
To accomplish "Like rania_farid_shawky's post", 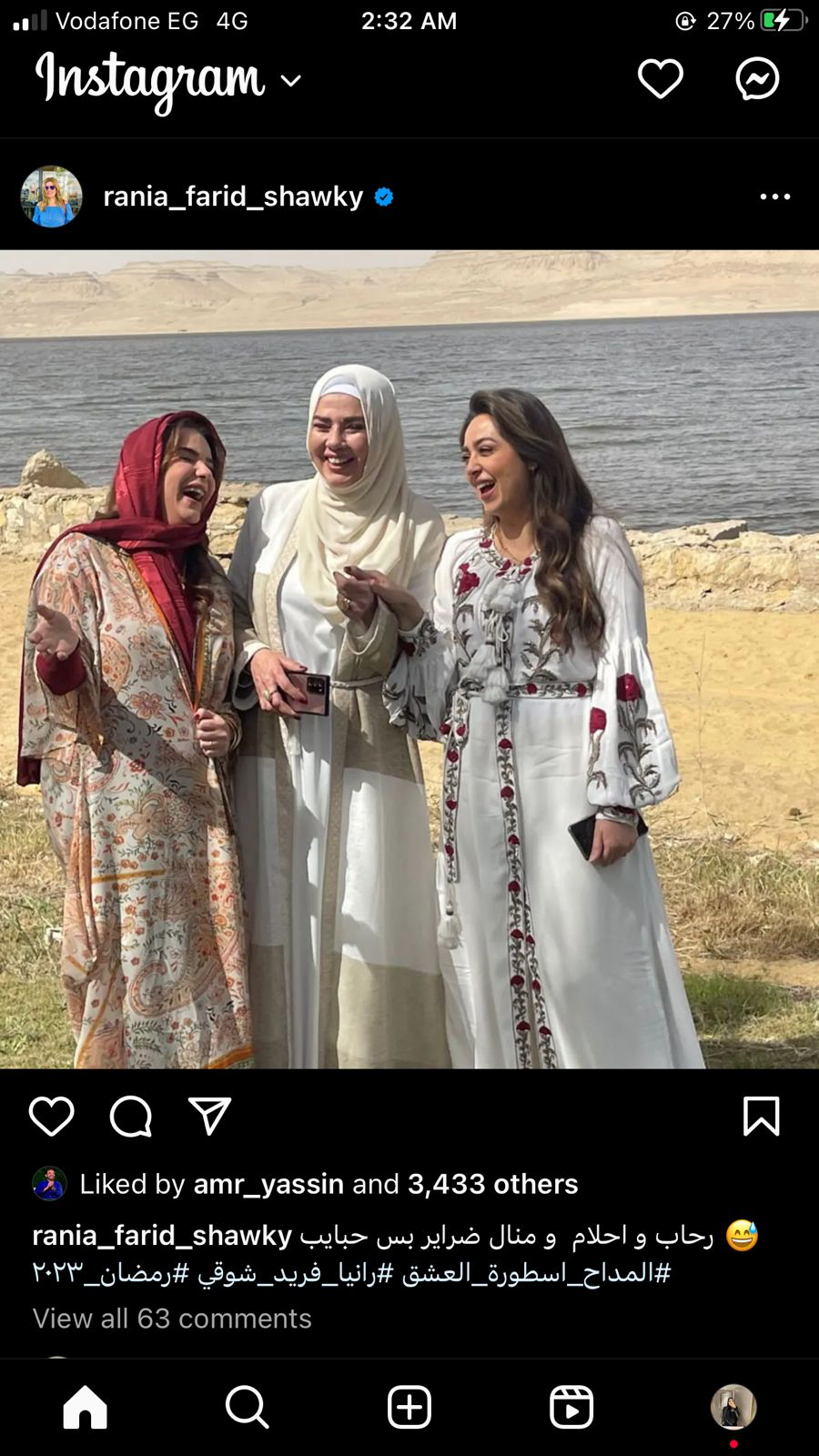I will coord(52,1117).
